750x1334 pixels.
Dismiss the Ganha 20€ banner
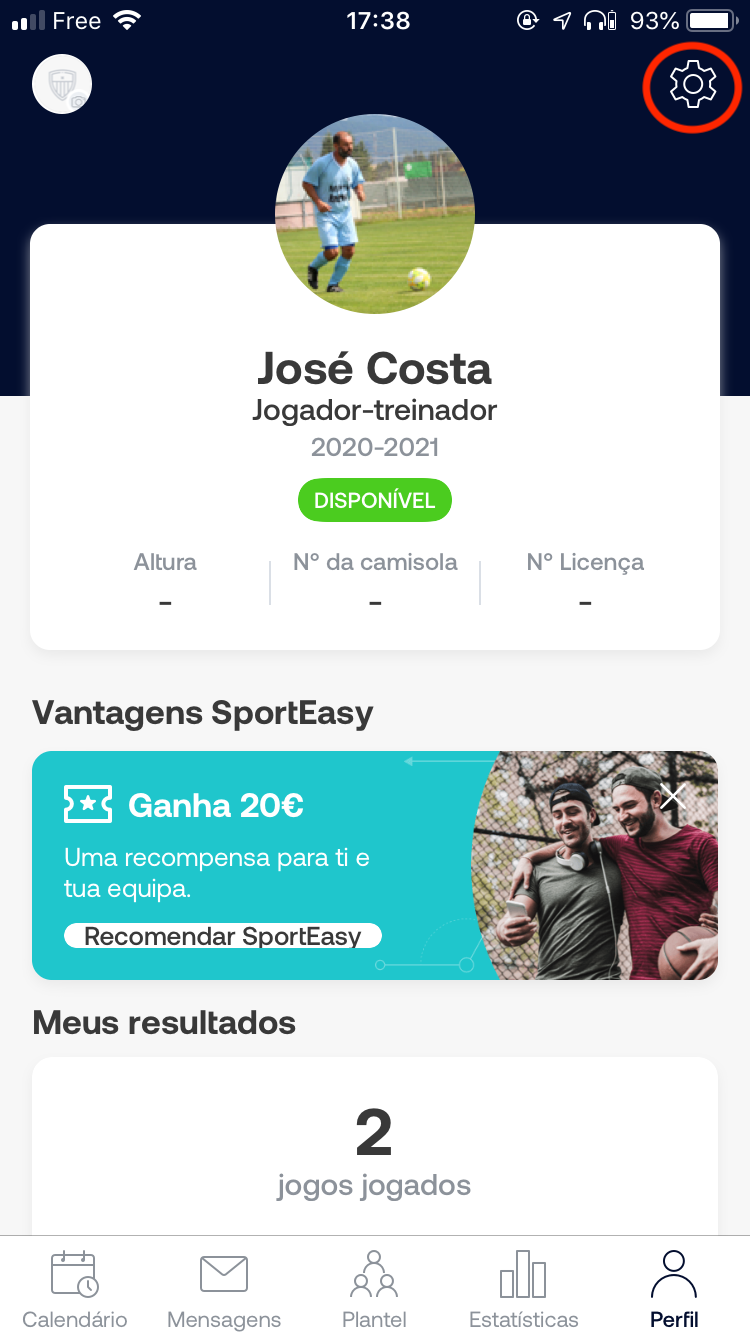coord(673,796)
